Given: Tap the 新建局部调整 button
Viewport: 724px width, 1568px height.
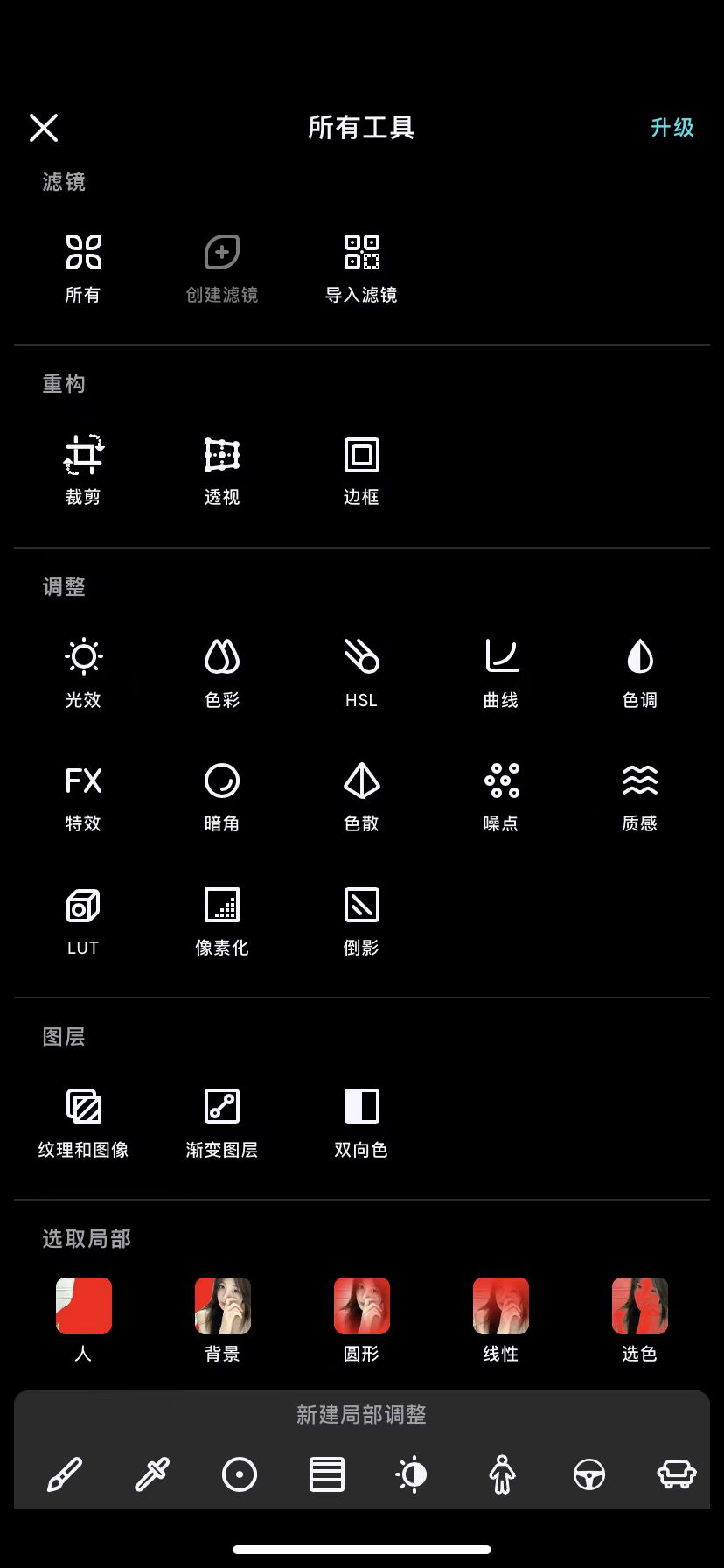Looking at the screenshot, I should tap(361, 1415).
